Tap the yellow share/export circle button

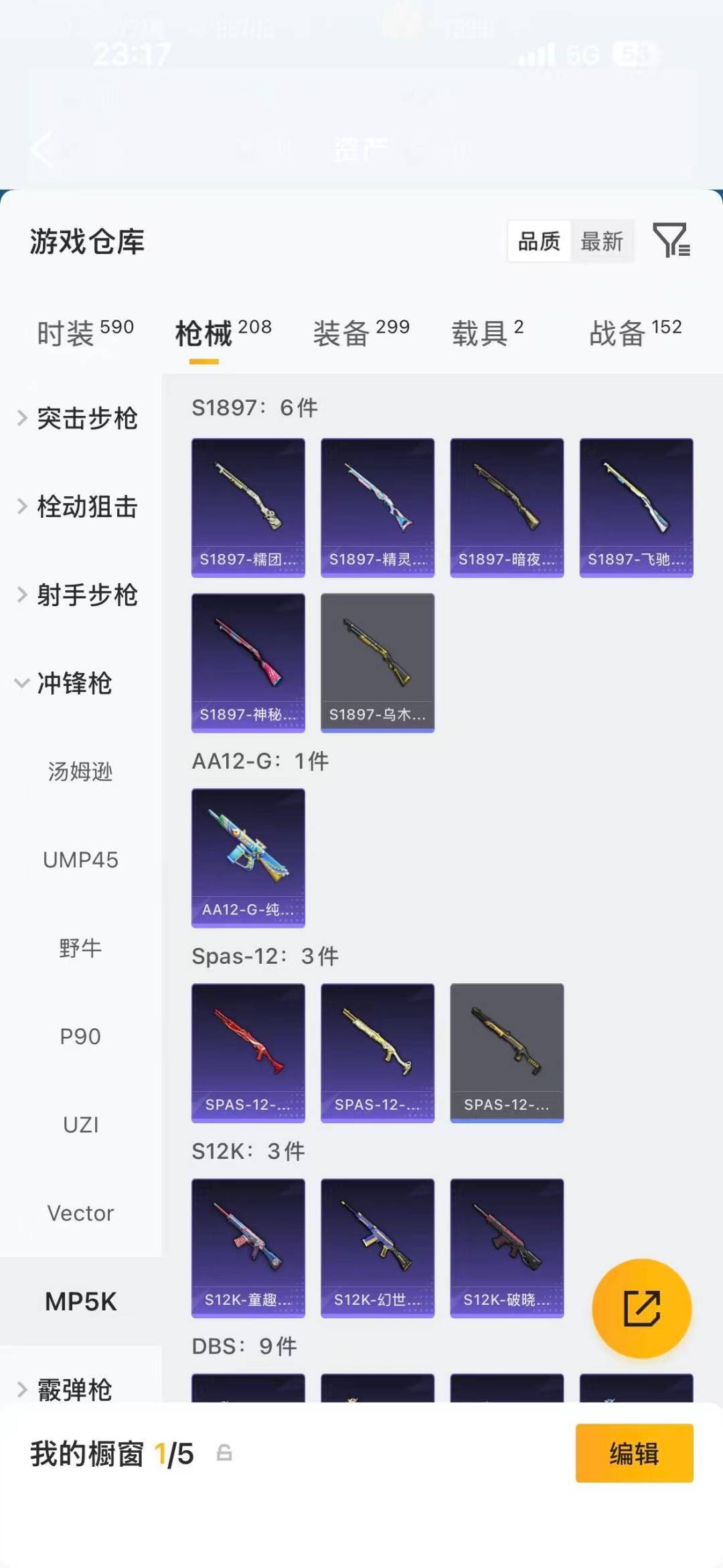pos(641,1307)
